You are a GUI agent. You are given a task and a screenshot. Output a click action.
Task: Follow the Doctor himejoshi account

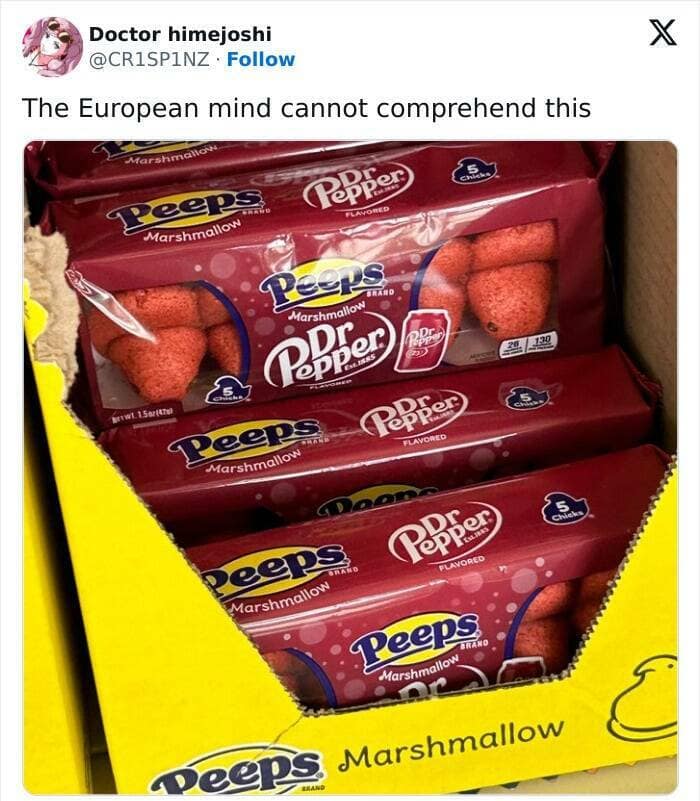coord(261,59)
